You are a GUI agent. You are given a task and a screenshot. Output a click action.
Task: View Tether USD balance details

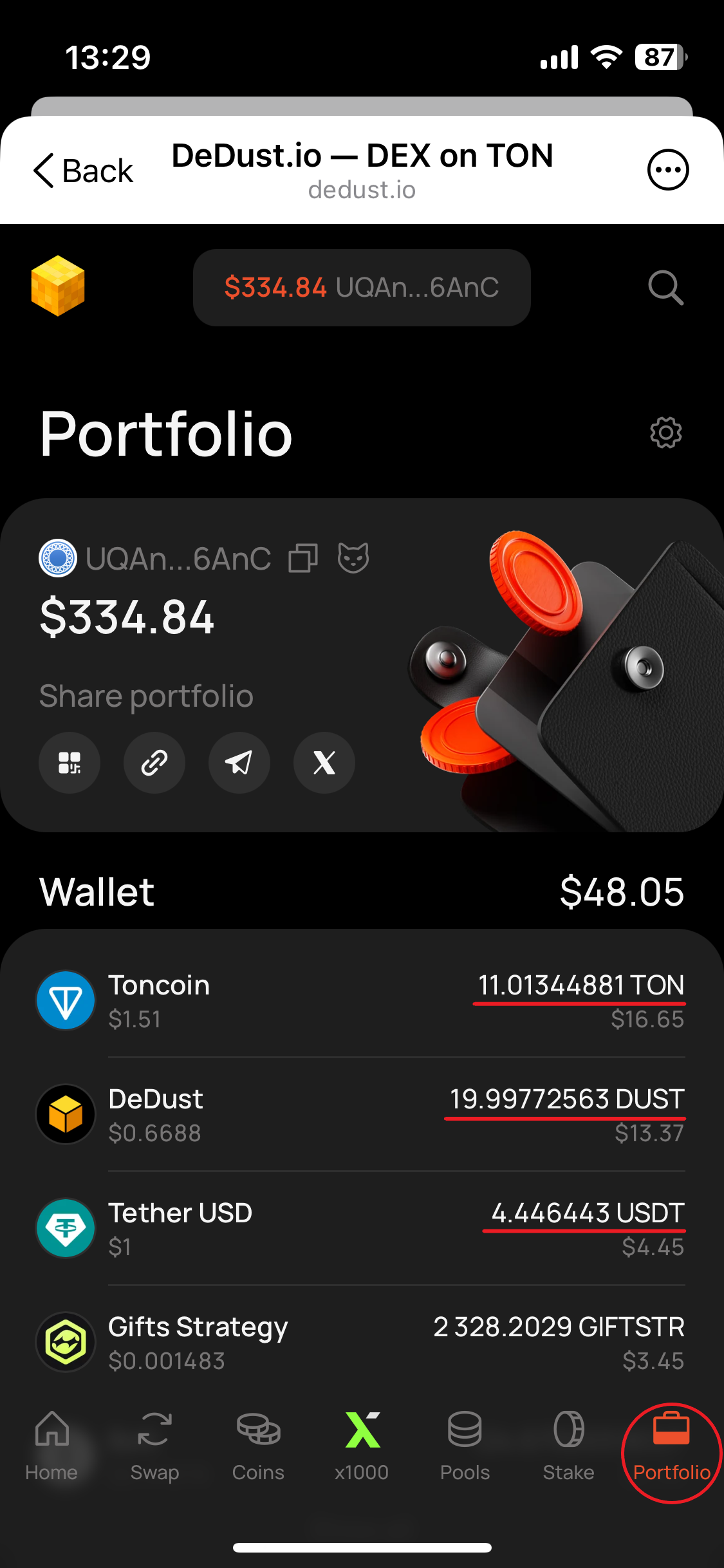[x=360, y=1229]
